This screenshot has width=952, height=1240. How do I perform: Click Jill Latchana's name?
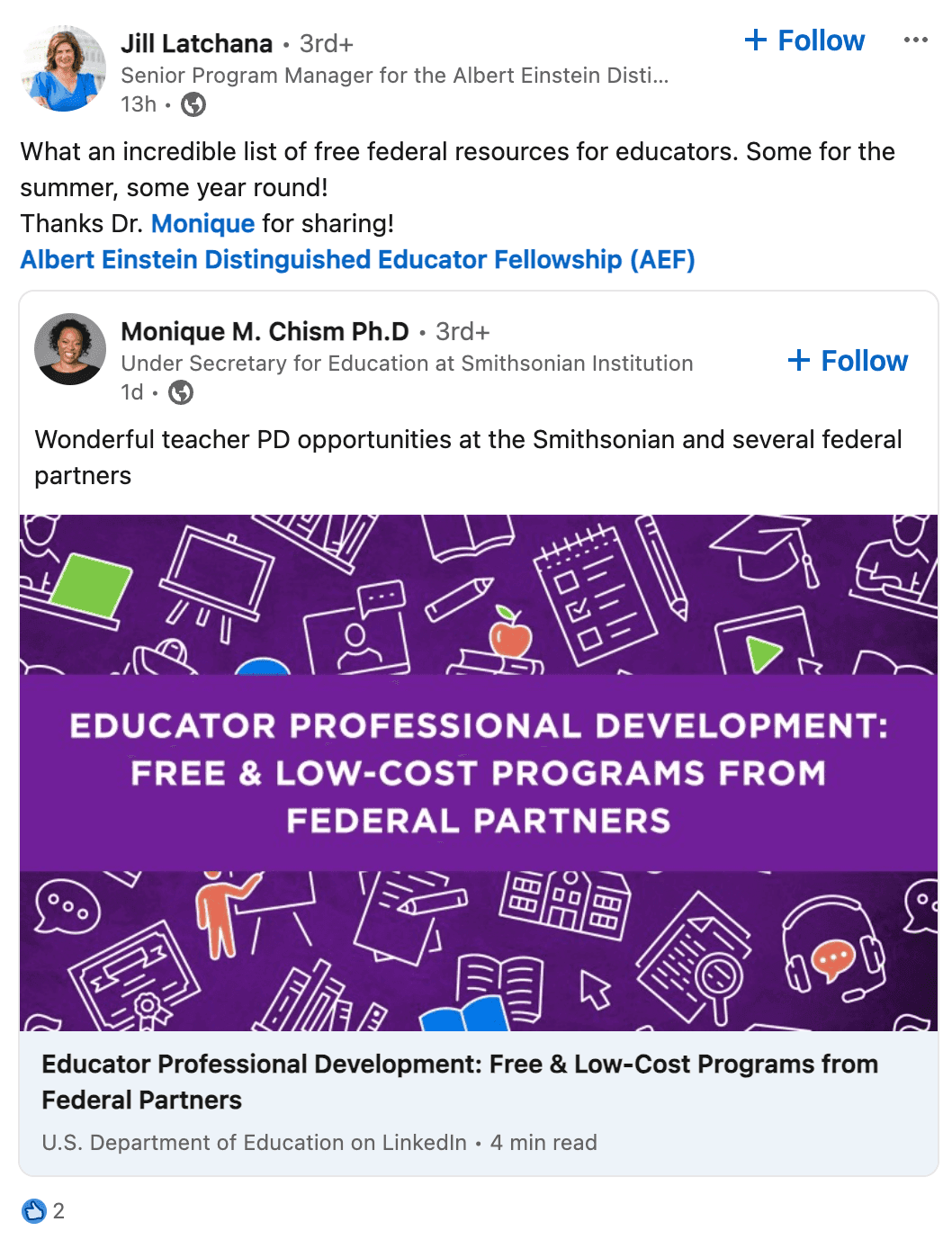pyautogui.click(x=197, y=42)
